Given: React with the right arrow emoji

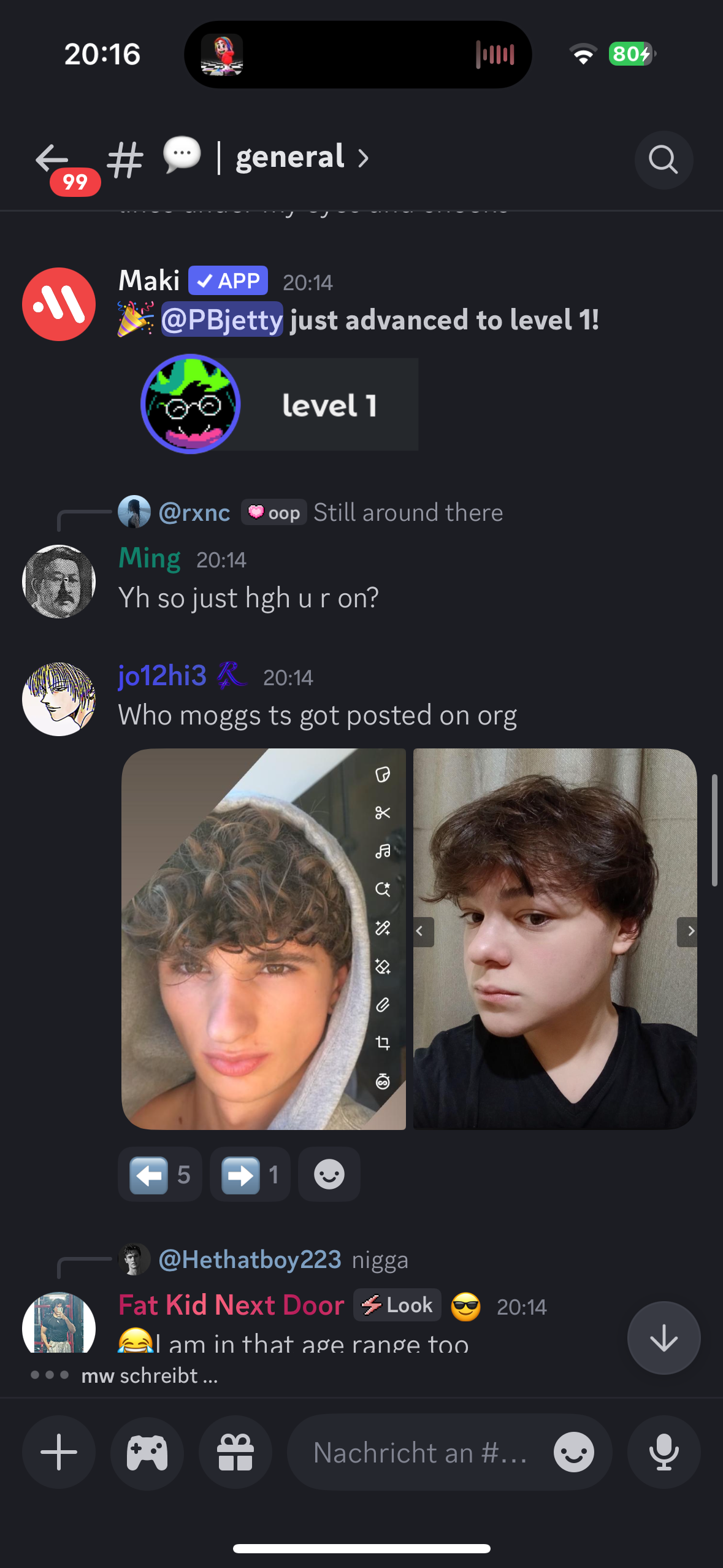Looking at the screenshot, I should coord(250,1175).
